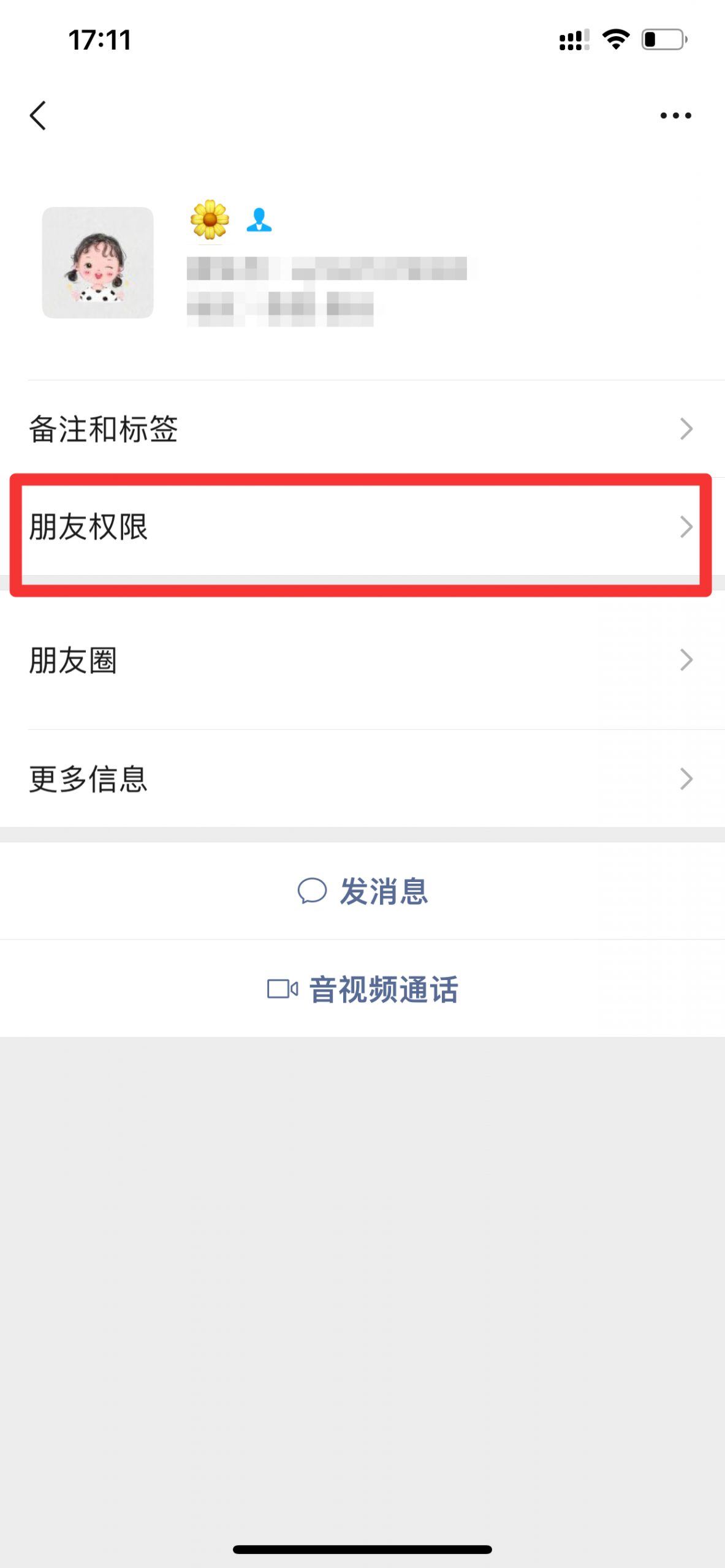Open 备注和标签 settings
The height and width of the screenshot is (1568, 725).
[x=362, y=429]
